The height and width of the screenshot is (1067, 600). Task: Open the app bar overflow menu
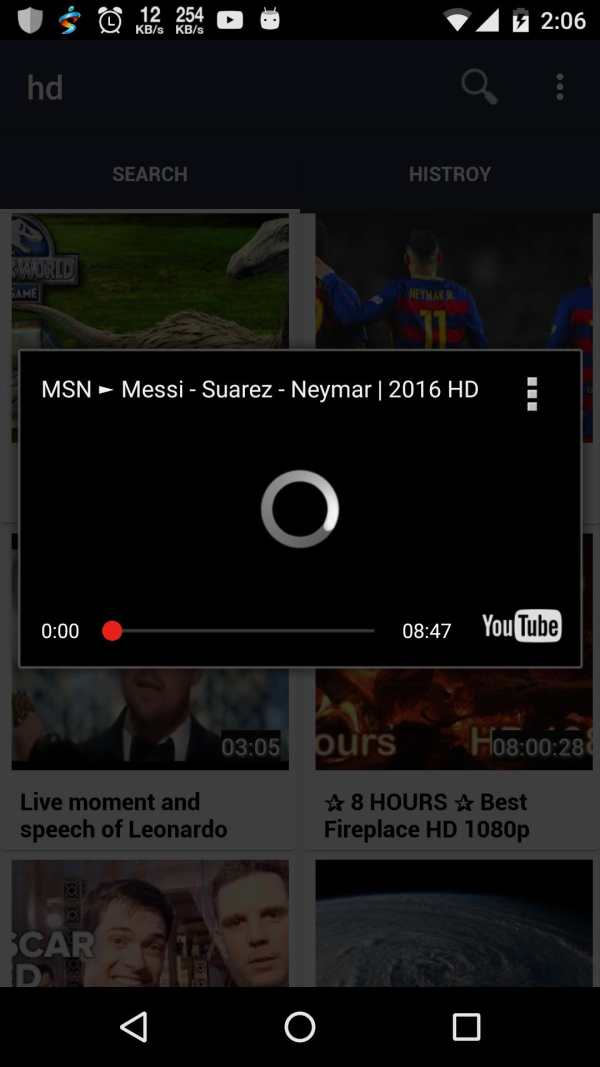click(x=560, y=87)
